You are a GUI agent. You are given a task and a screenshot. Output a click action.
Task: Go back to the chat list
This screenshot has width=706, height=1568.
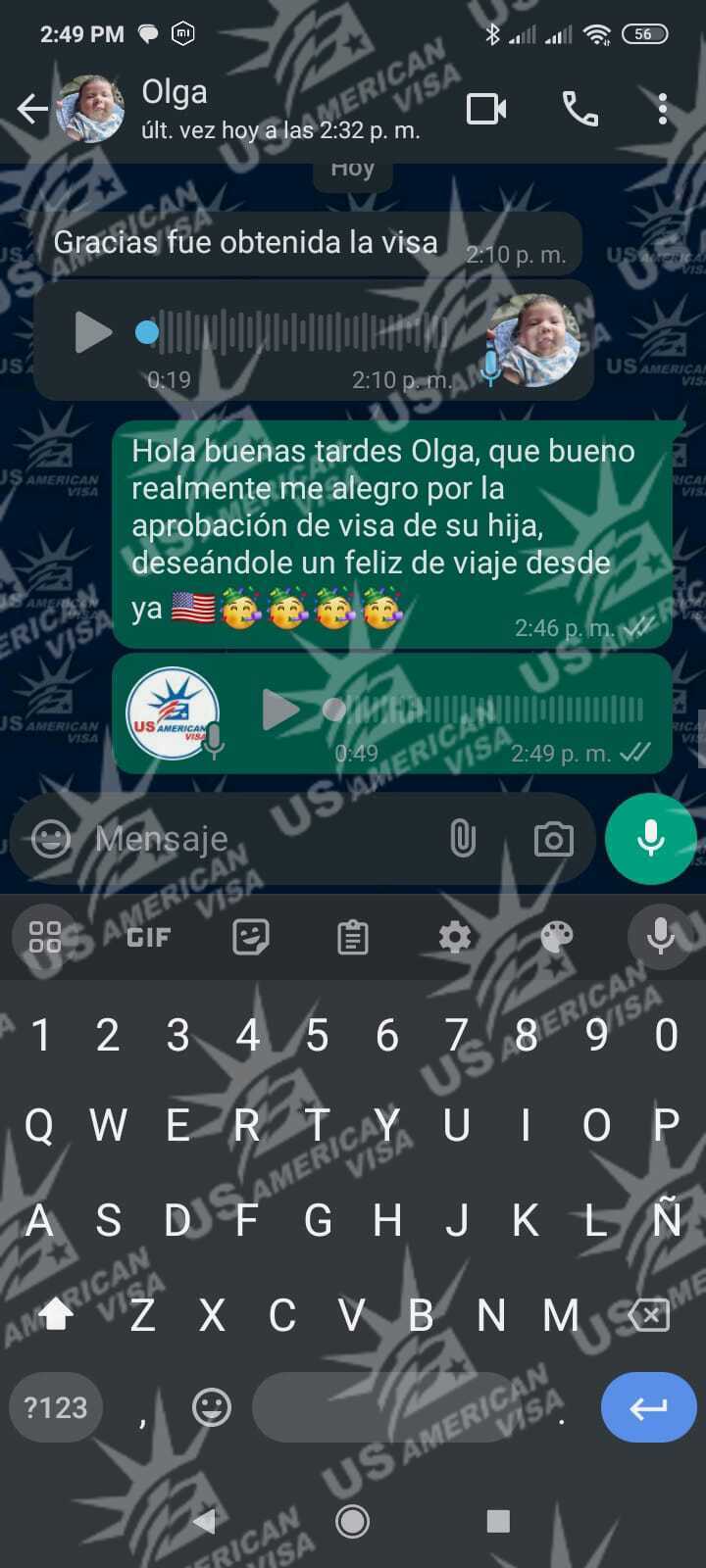point(32,109)
